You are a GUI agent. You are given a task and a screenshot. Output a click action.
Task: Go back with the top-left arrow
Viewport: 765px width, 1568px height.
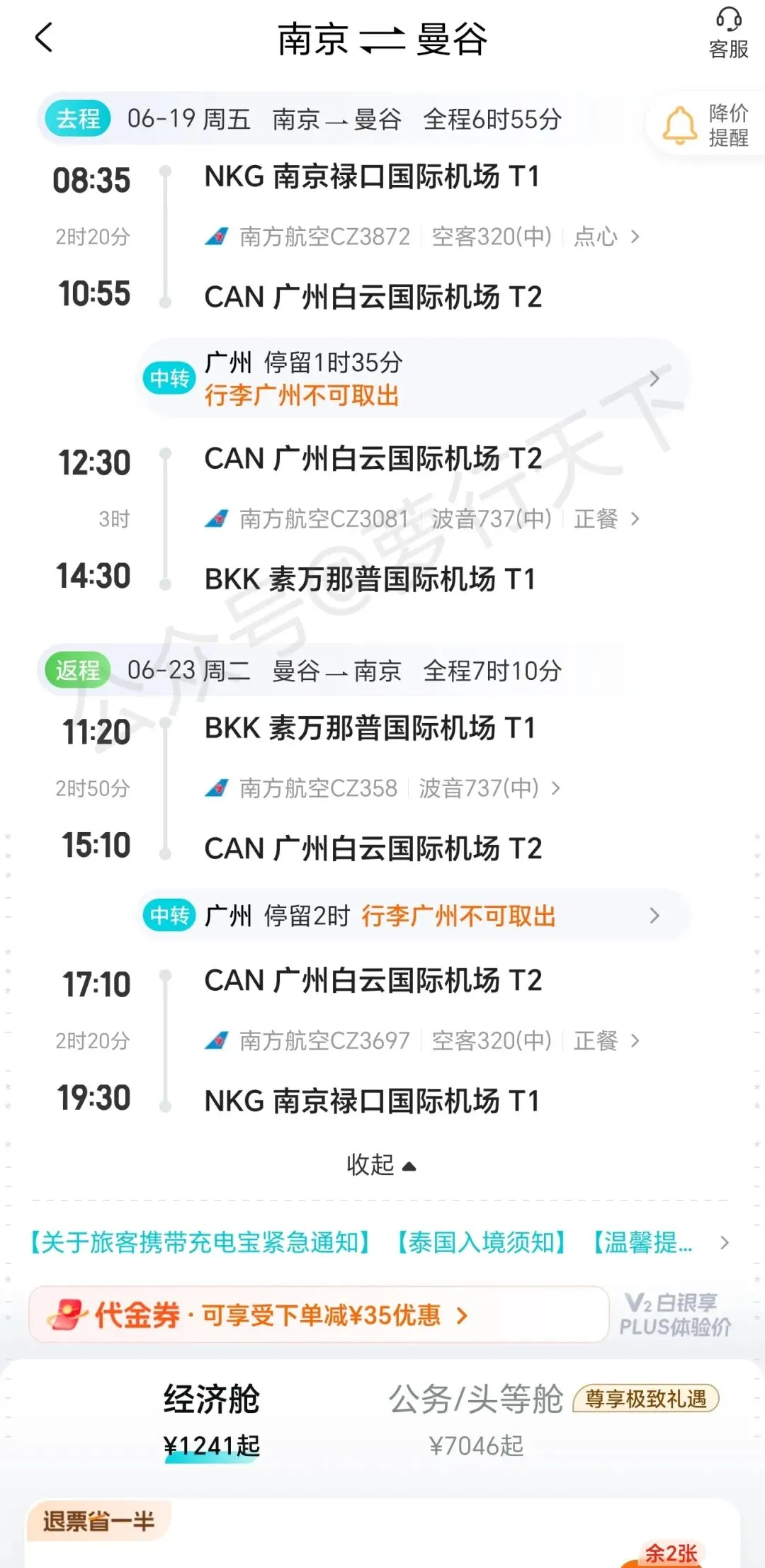[x=44, y=38]
